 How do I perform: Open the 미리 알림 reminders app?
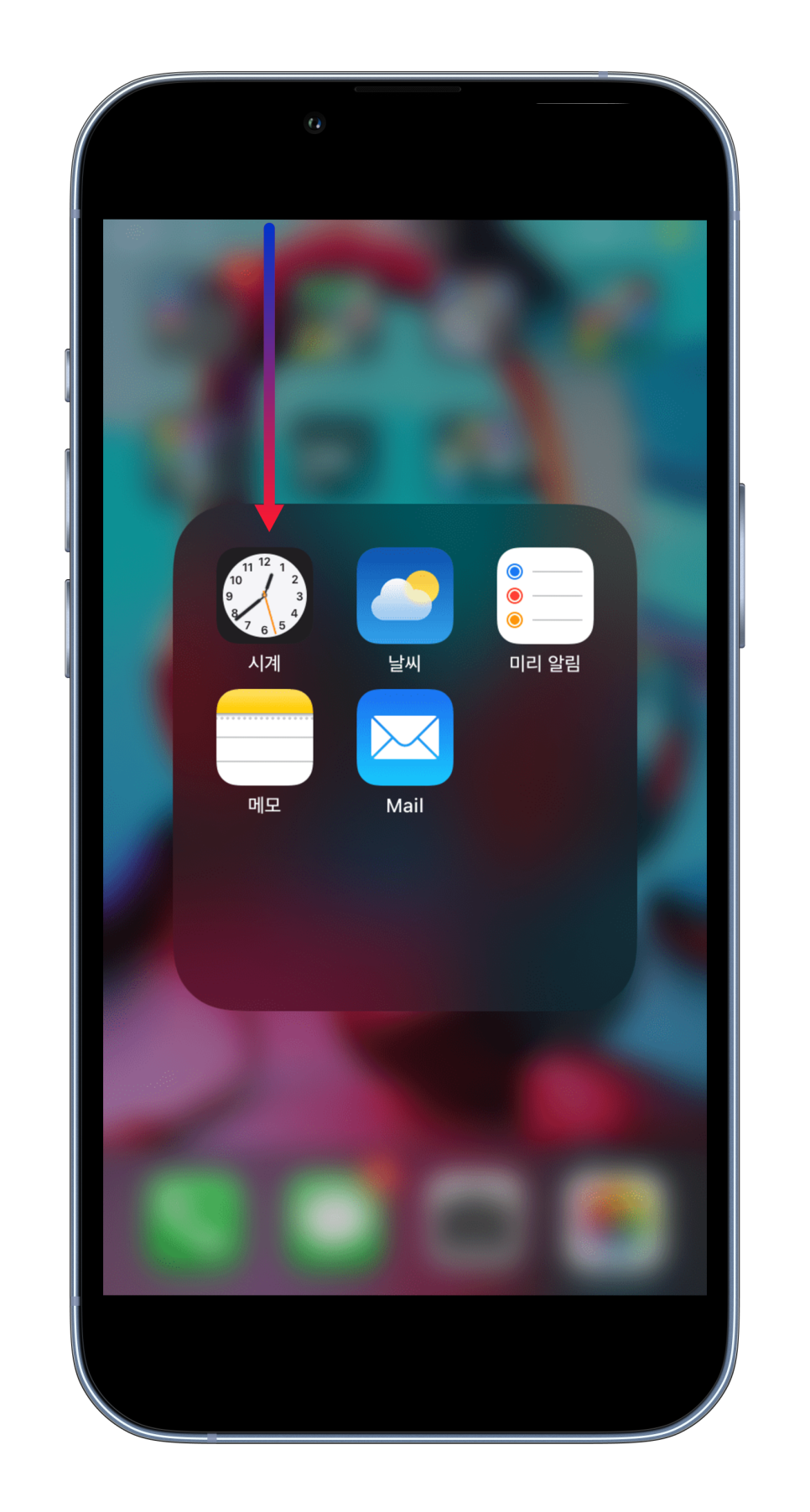click(x=545, y=596)
